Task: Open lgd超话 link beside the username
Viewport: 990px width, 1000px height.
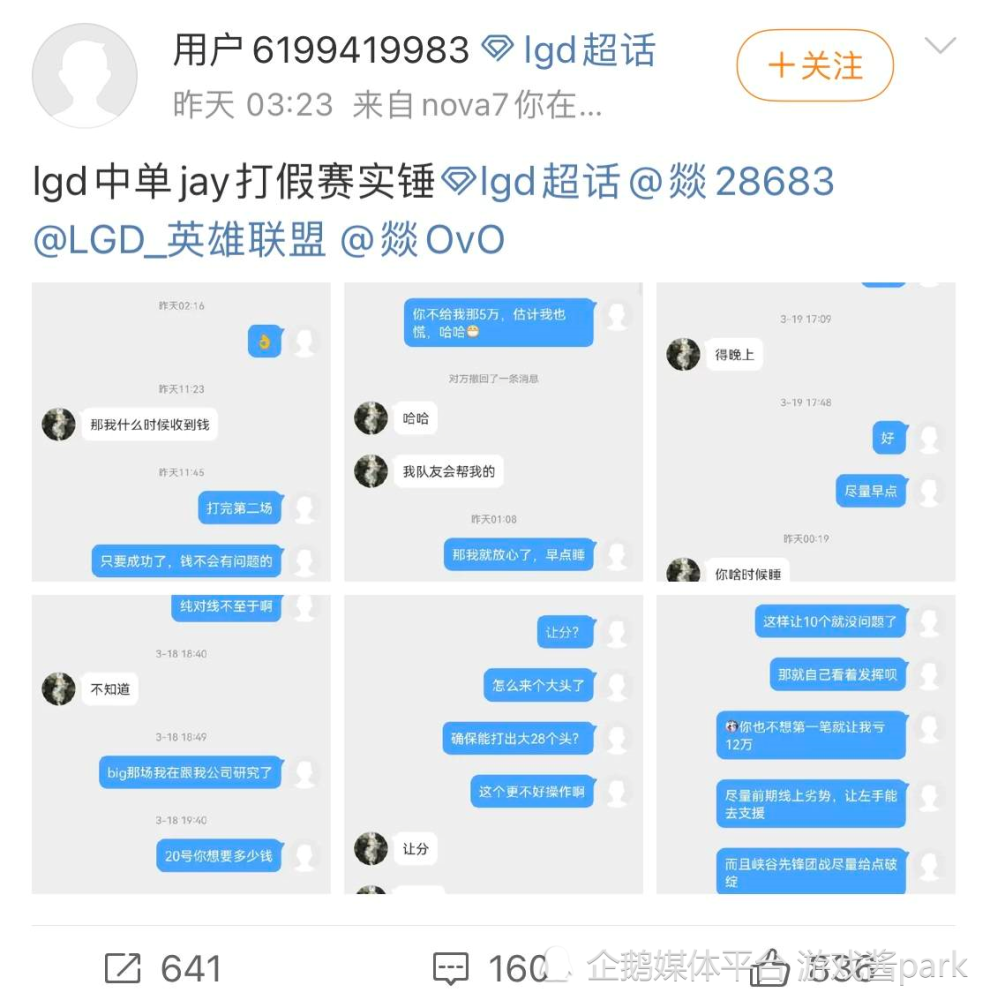Action: tap(570, 50)
